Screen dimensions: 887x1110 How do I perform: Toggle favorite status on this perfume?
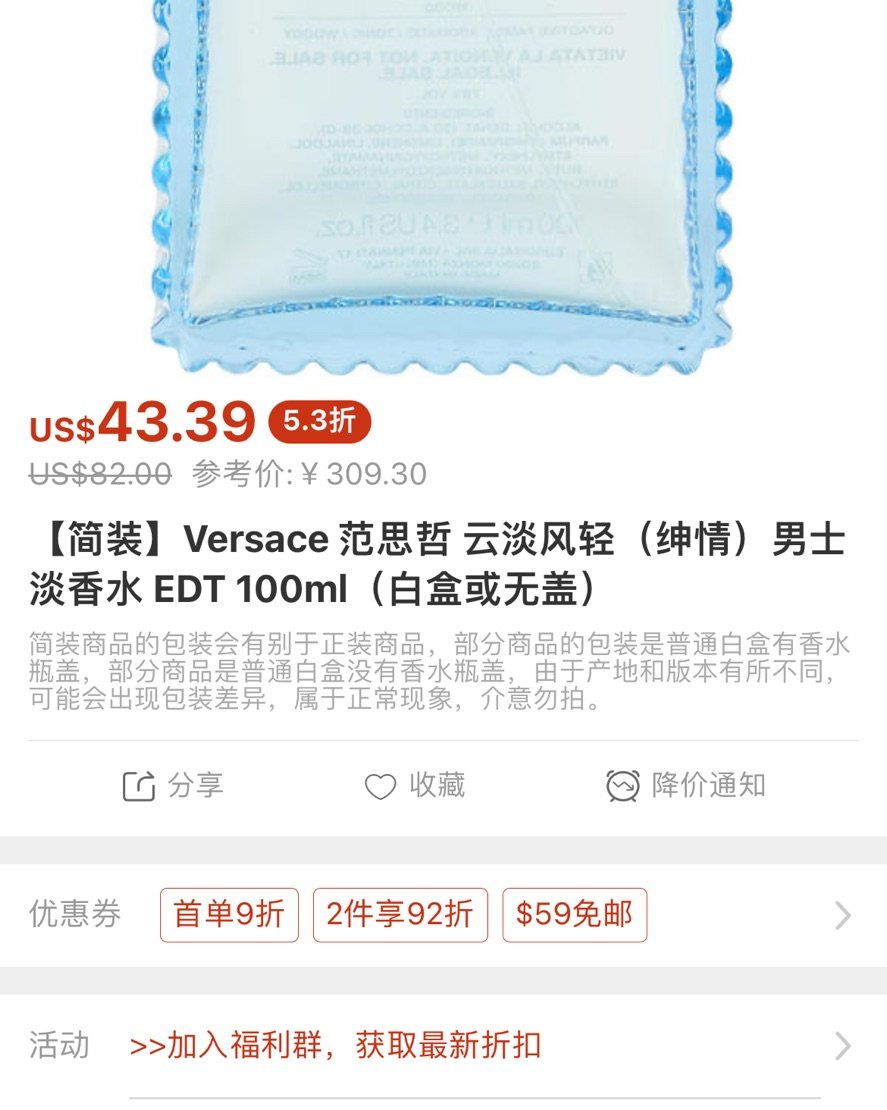(380, 786)
